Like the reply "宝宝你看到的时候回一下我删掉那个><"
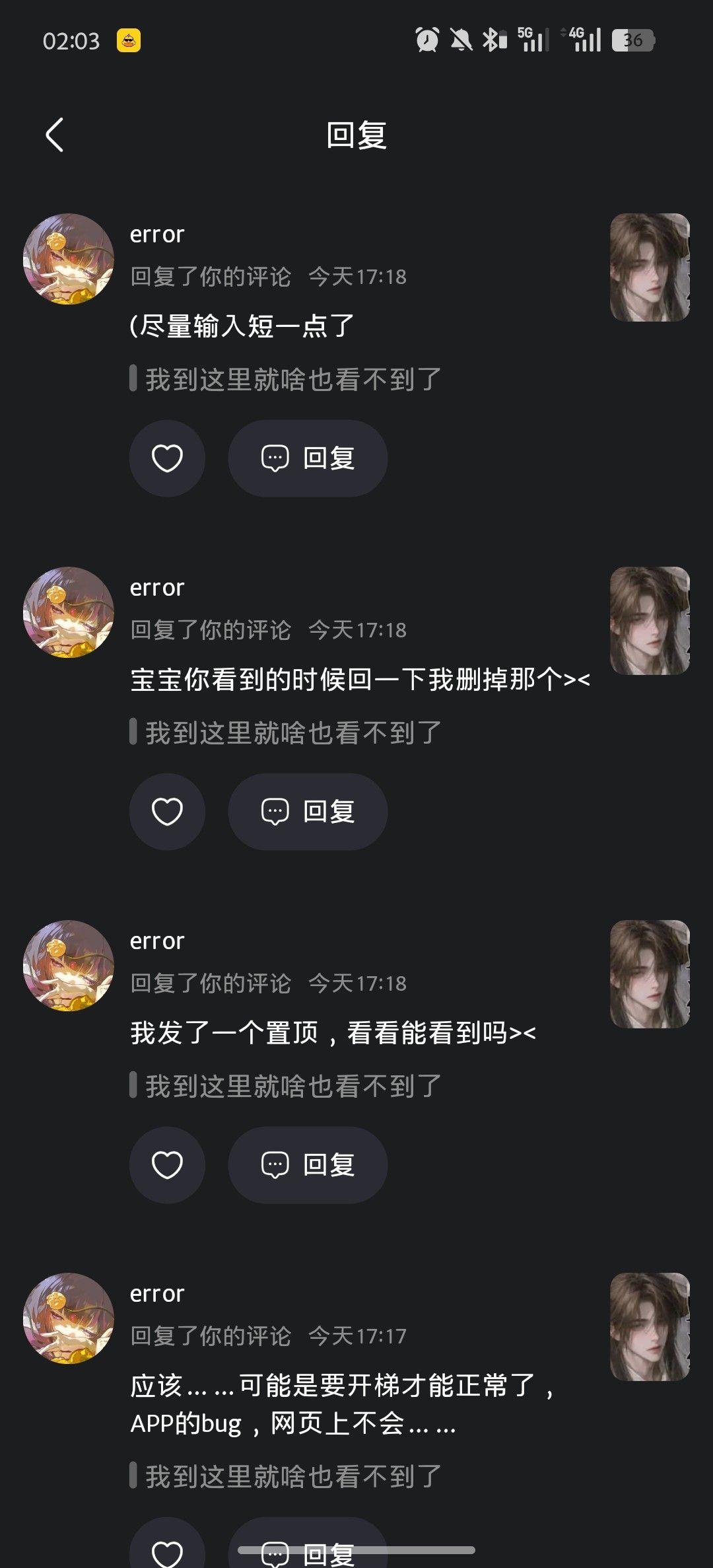The width and height of the screenshot is (713, 1568). point(167,812)
